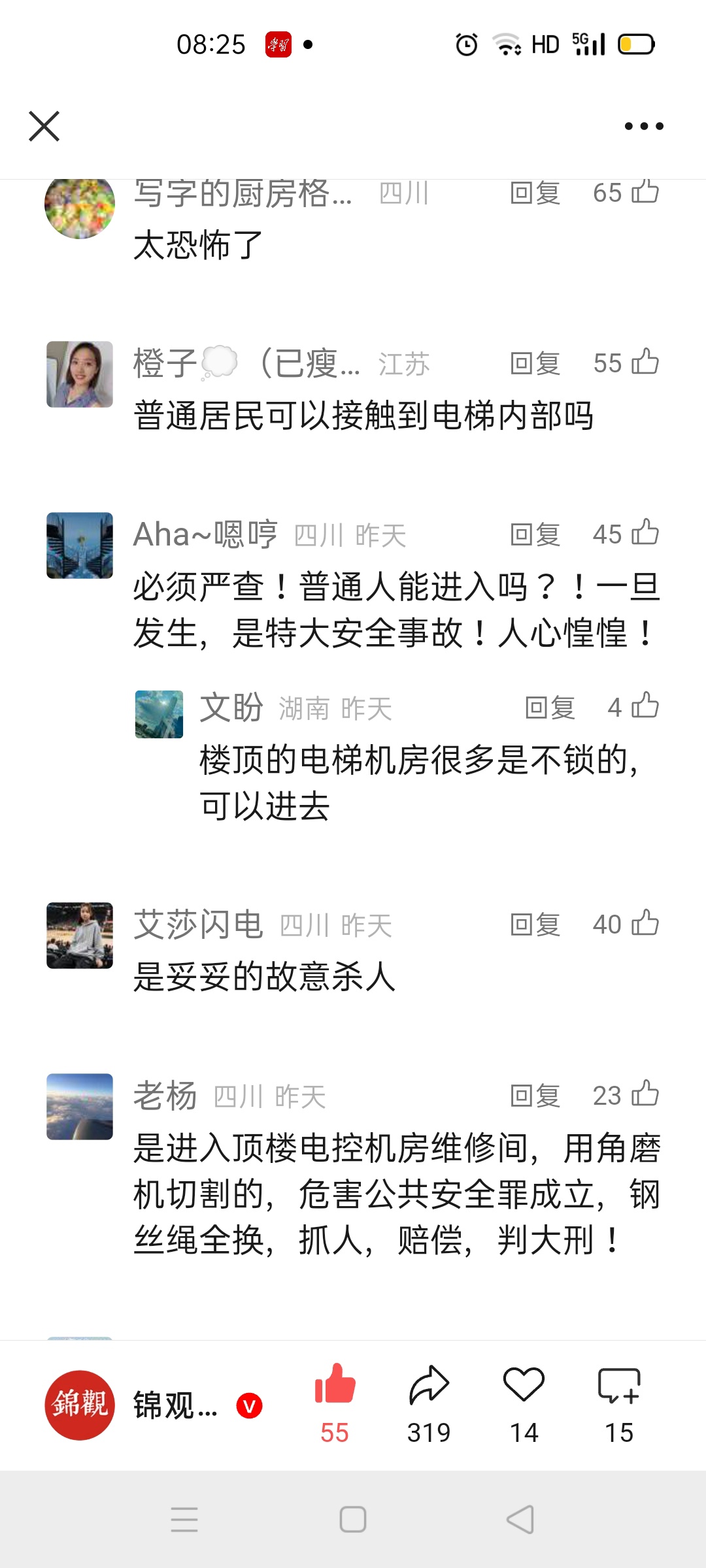This screenshot has height=1568, width=706.
Task: Share this post
Action: tap(429, 1385)
